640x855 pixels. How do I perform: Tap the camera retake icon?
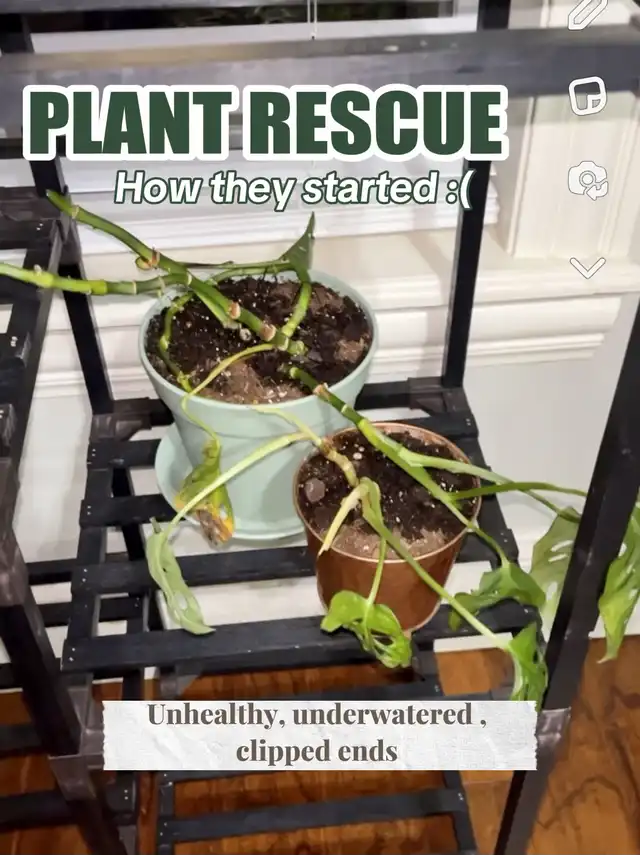pyautogui.click(x=588, y=180)
